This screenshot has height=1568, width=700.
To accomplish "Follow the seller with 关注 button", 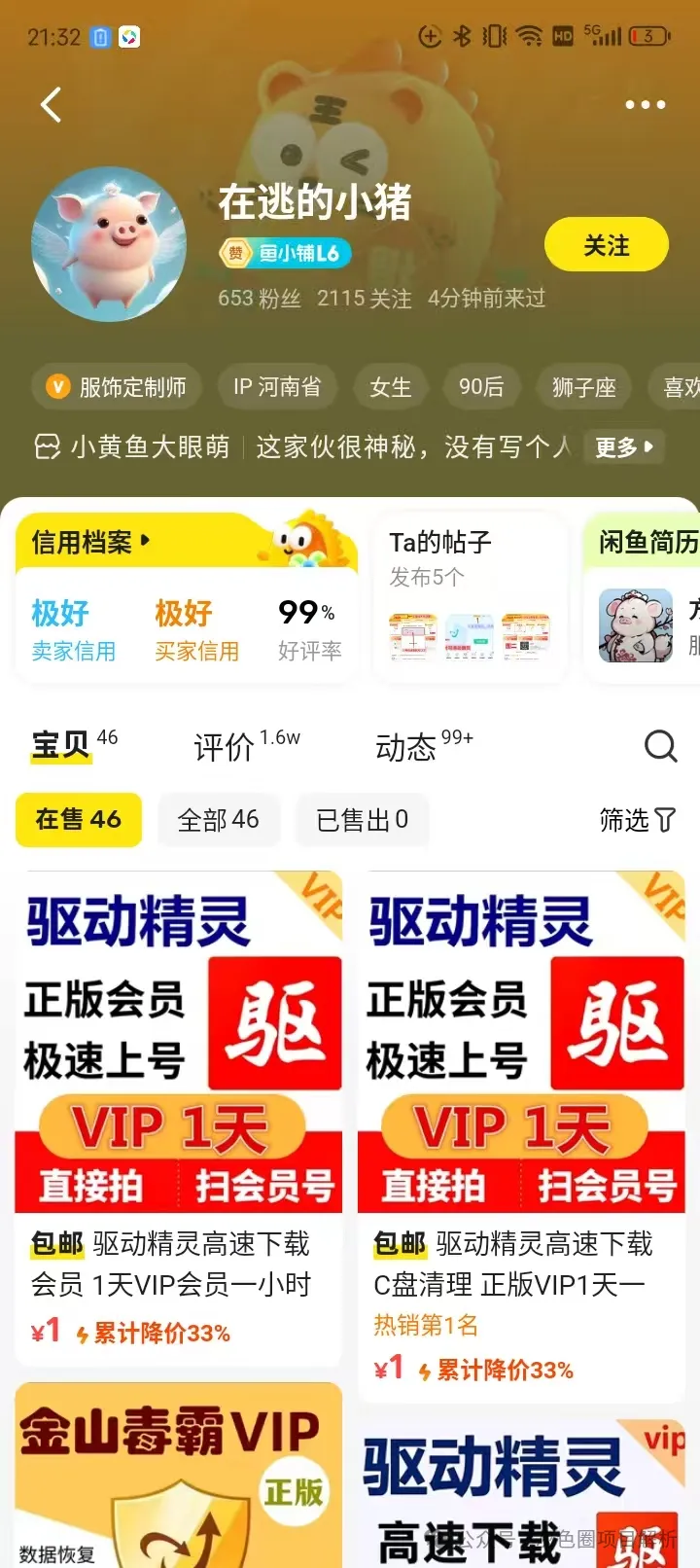I will 606,245.
